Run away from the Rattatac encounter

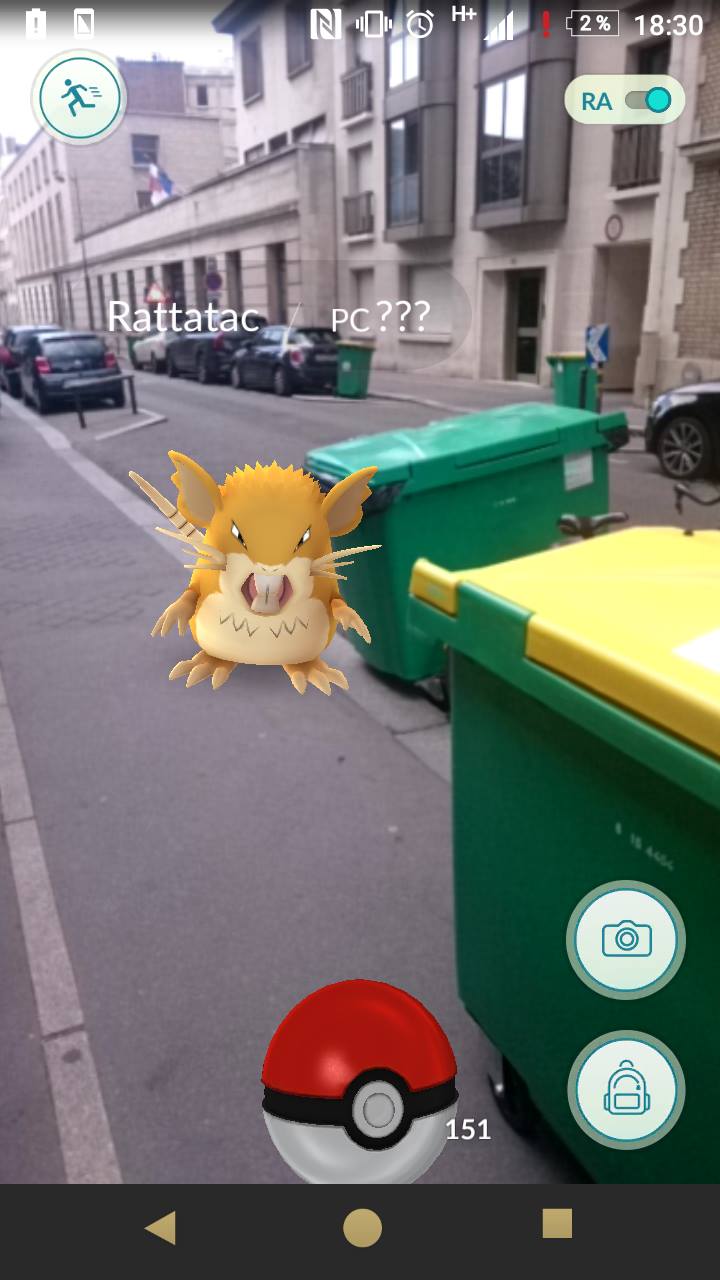[79, 98]
